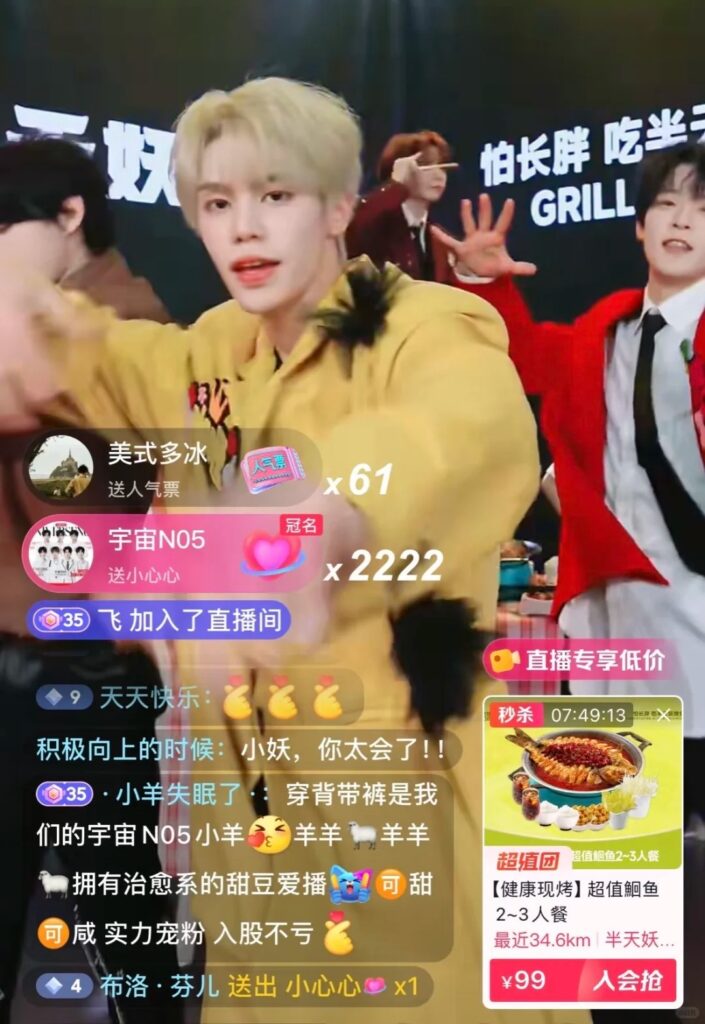Close the 秒杀 product card
Viewport: 705px width, 1024px height.
663,715
